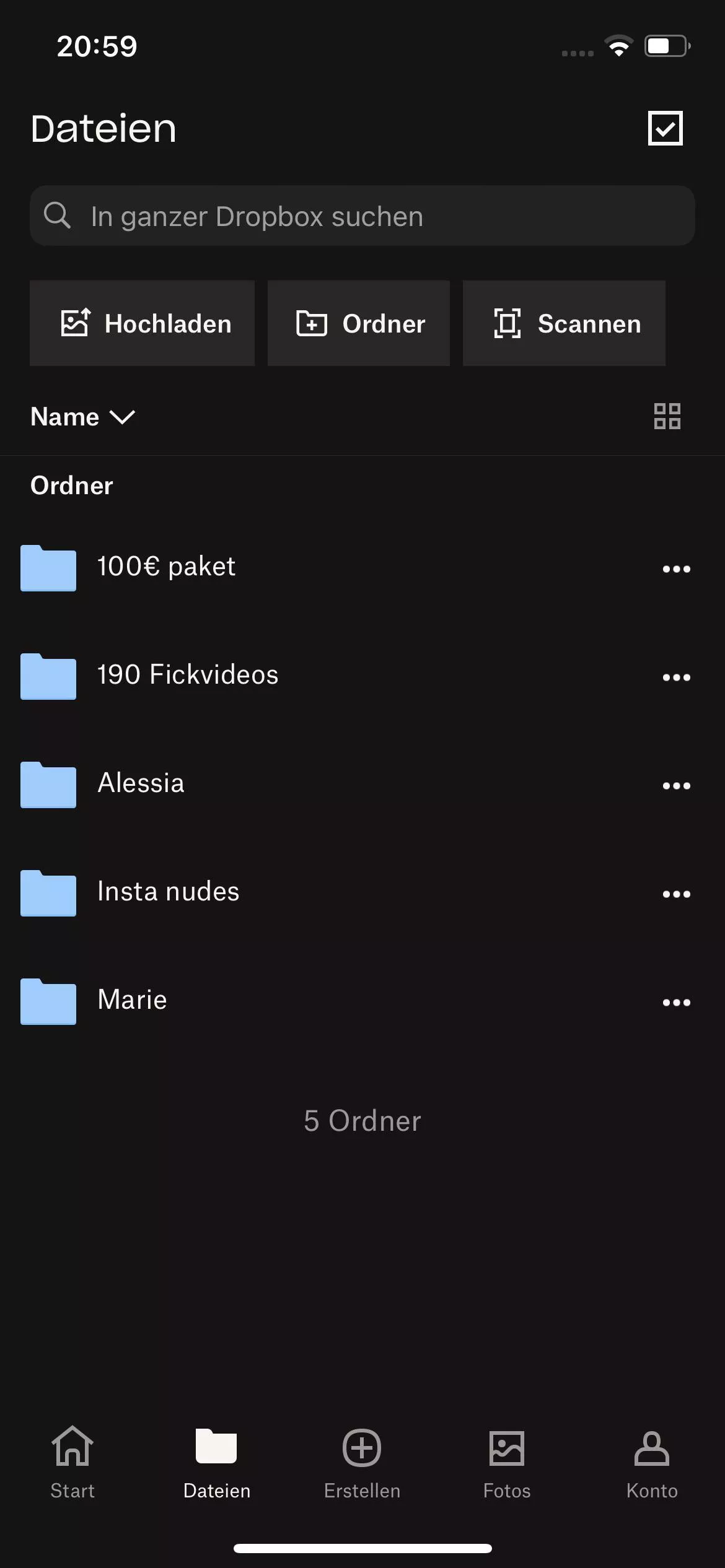Open options for the Marie folder
The image size is (725, 1568).
pyautogui.click(x=676, y=1003)
